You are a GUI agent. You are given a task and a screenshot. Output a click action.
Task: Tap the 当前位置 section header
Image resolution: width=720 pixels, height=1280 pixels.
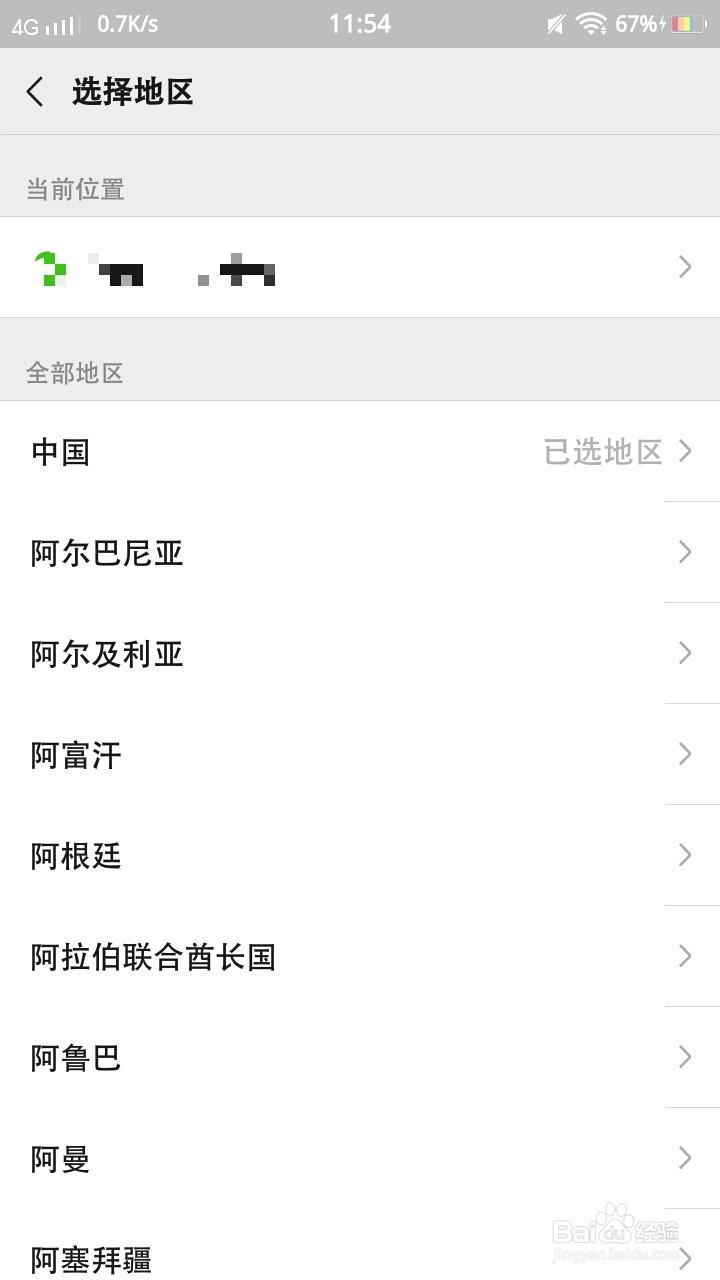75,190
